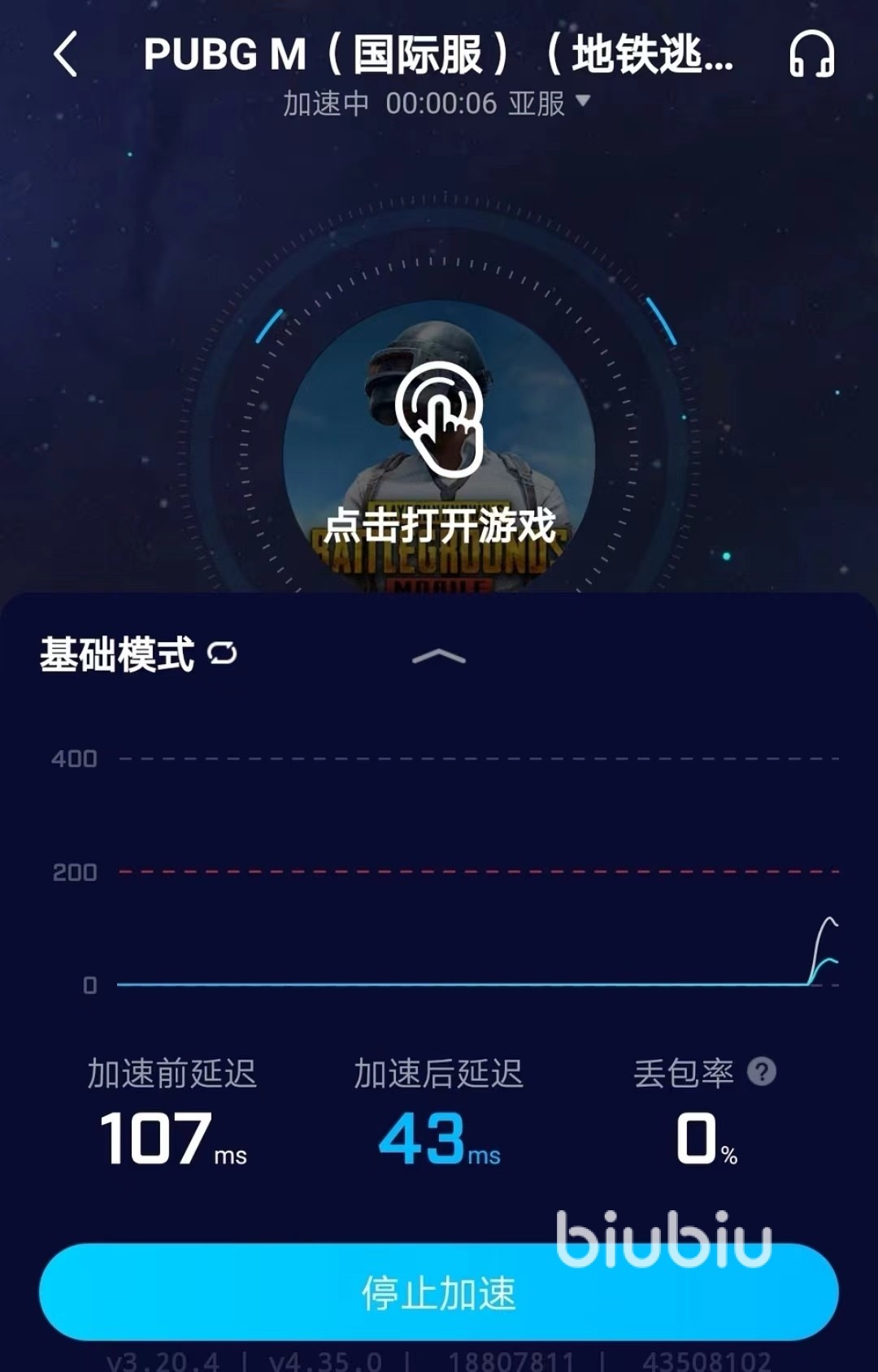878x1372 pixels.
Task: Go back using the top-left arrow
Action: coord(66,54)
